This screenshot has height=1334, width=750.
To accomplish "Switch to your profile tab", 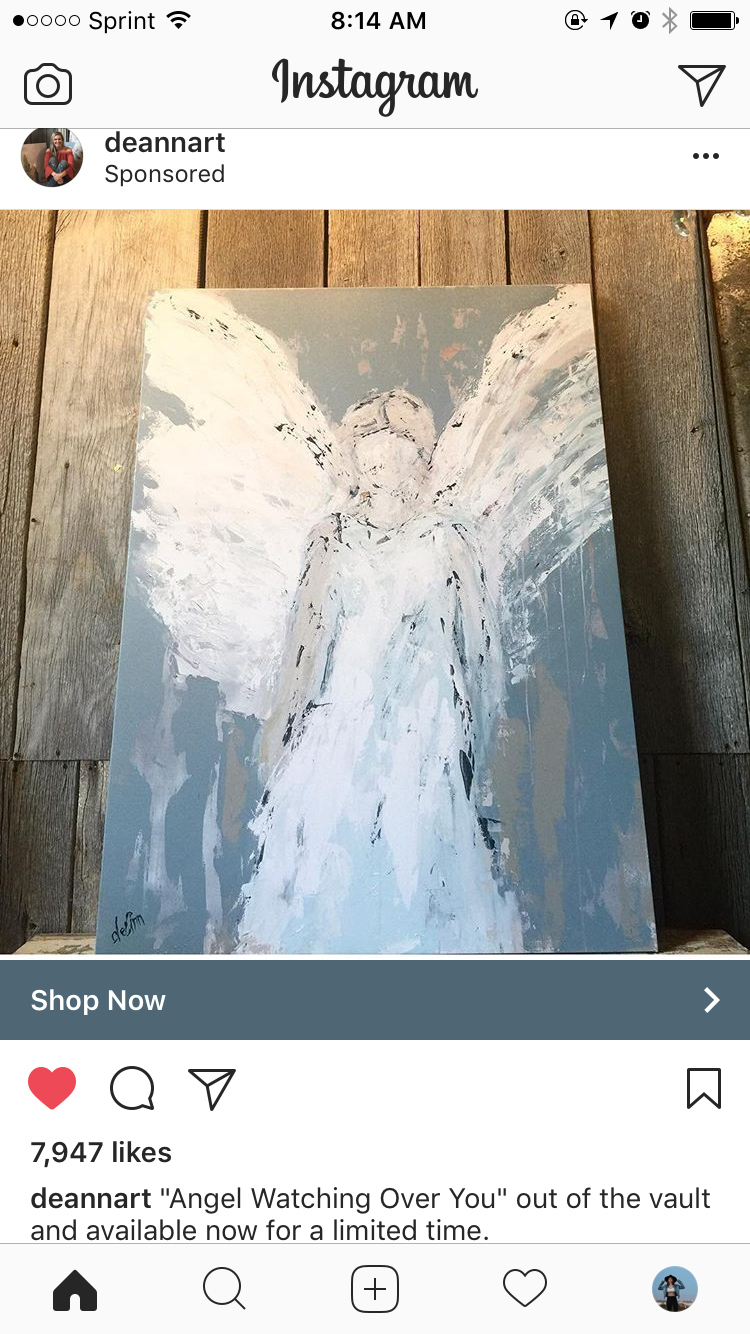I will (675, 1289).
